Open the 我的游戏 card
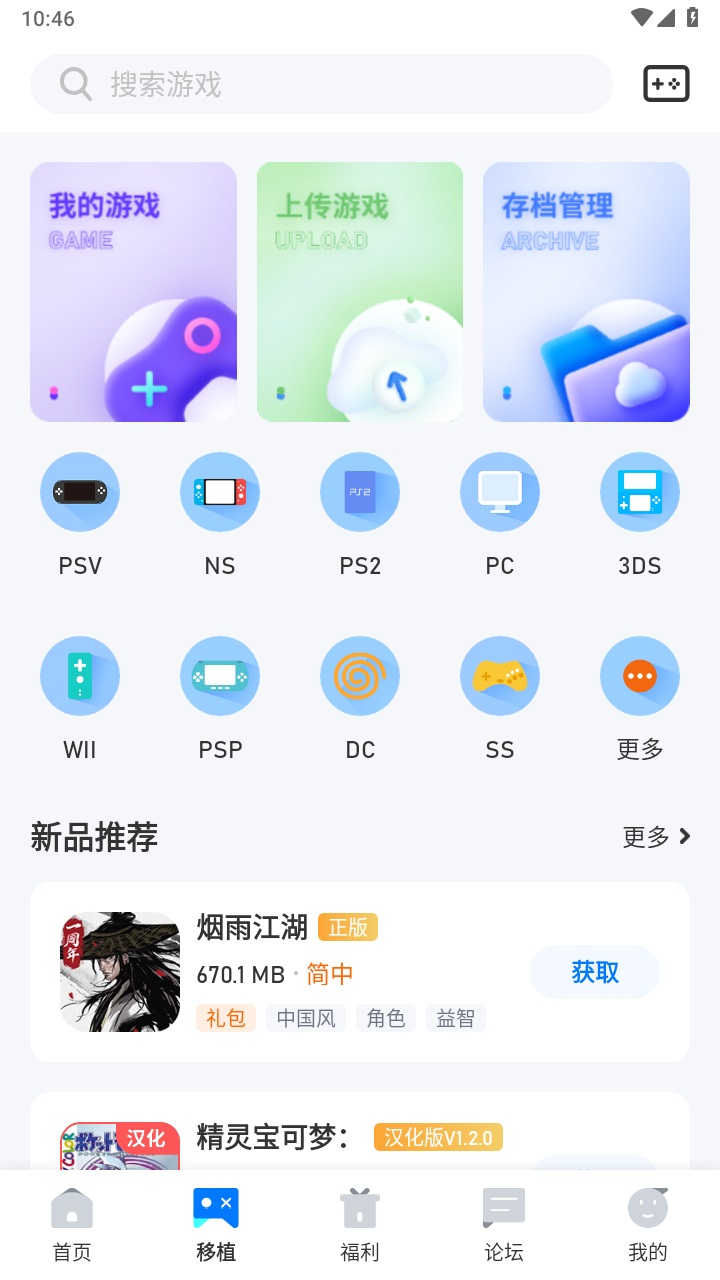Viewport: 720px width, 1280px height. pos(133,292)
